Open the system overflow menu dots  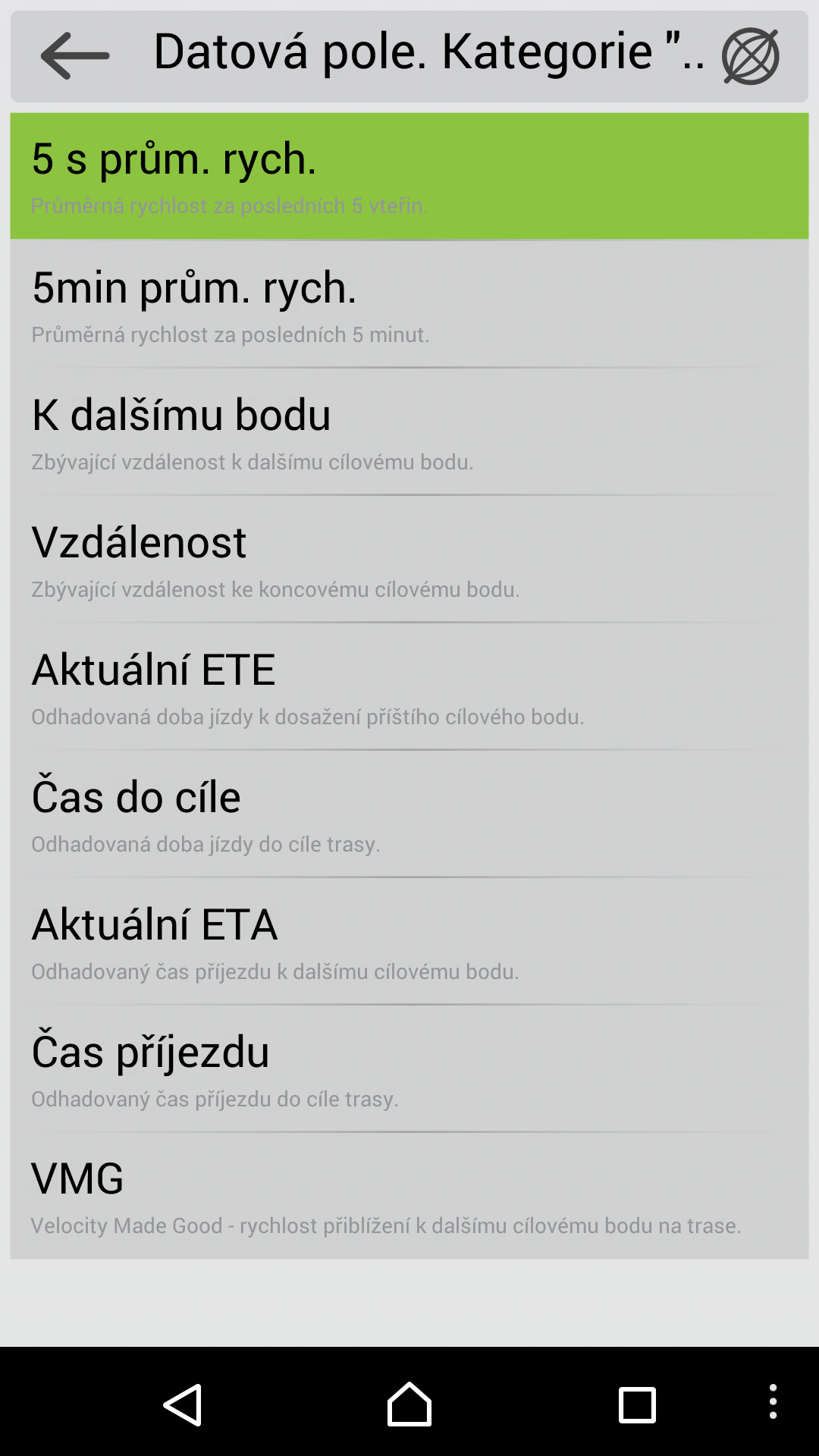tap(773, 1401)
